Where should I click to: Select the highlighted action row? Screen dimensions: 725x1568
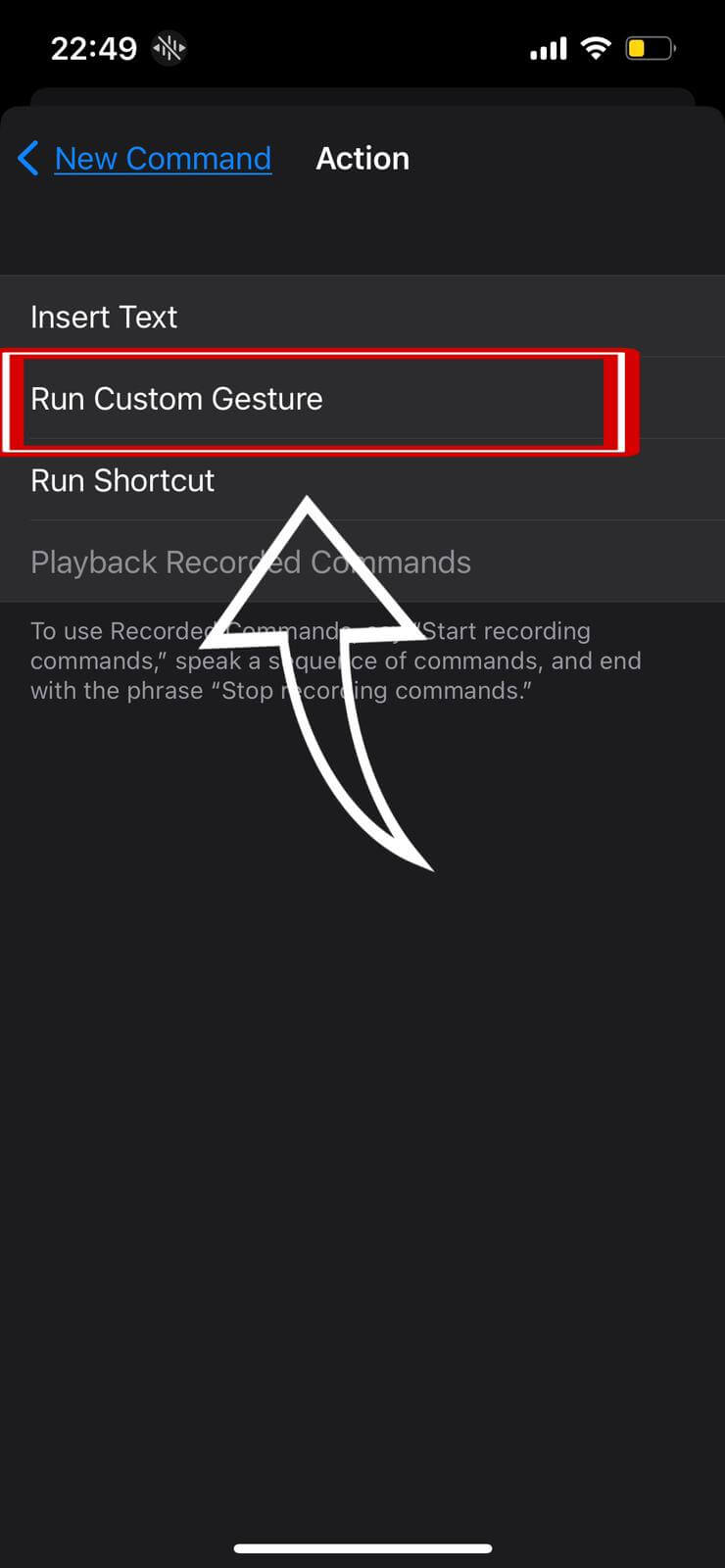314,399
